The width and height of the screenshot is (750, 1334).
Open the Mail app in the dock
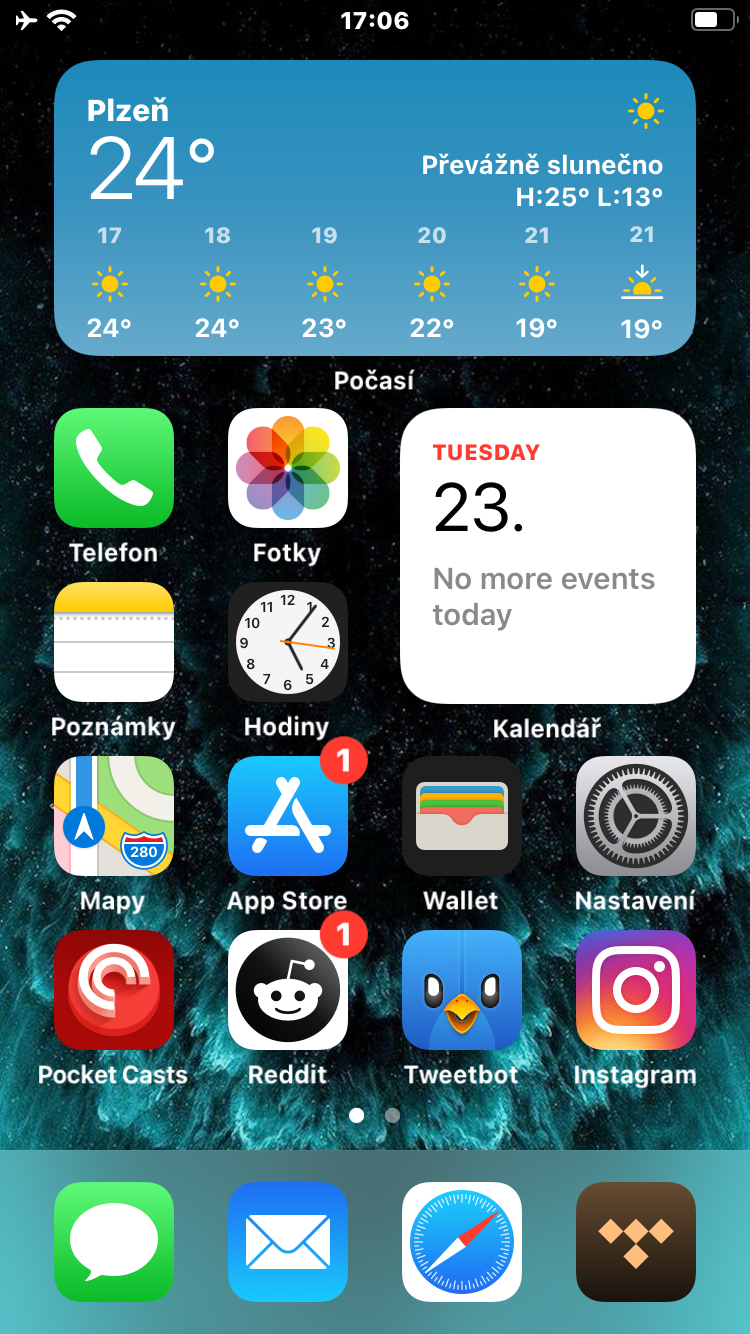(288, 1241)
